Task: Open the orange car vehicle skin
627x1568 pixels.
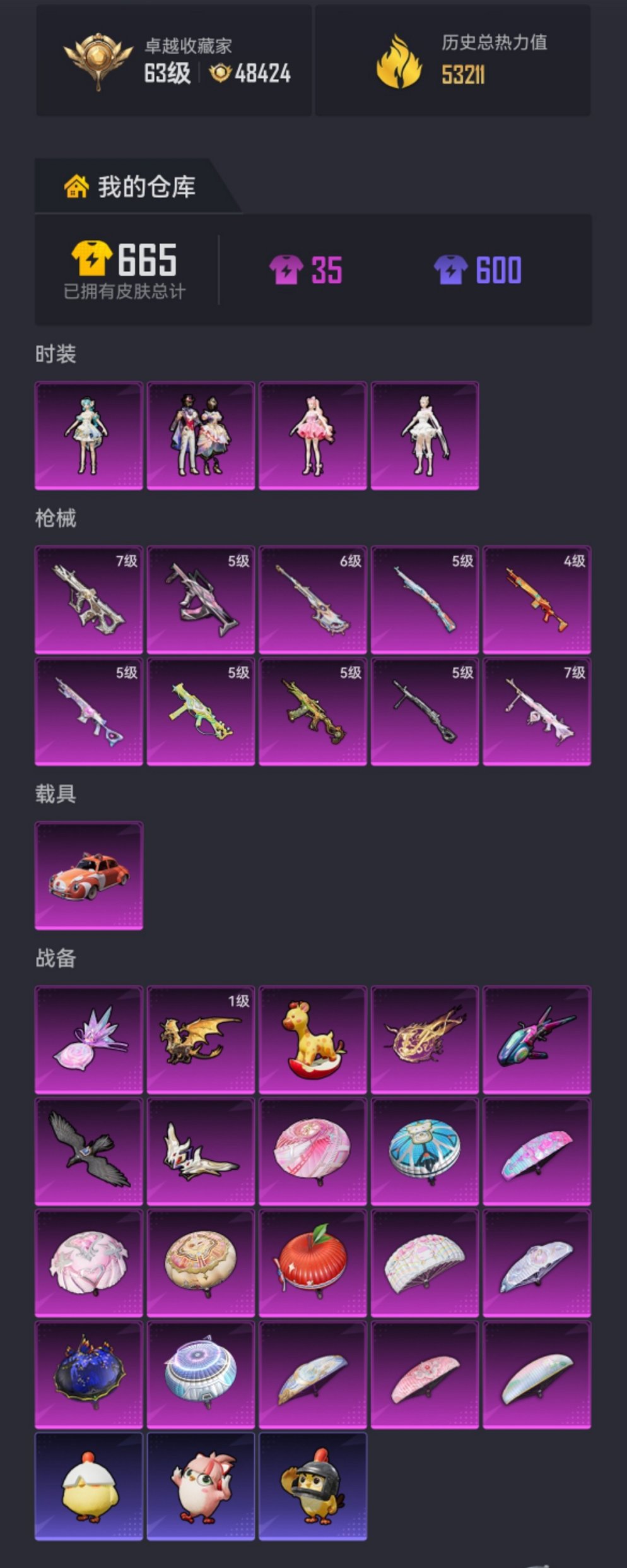Action: click(88, 875)
